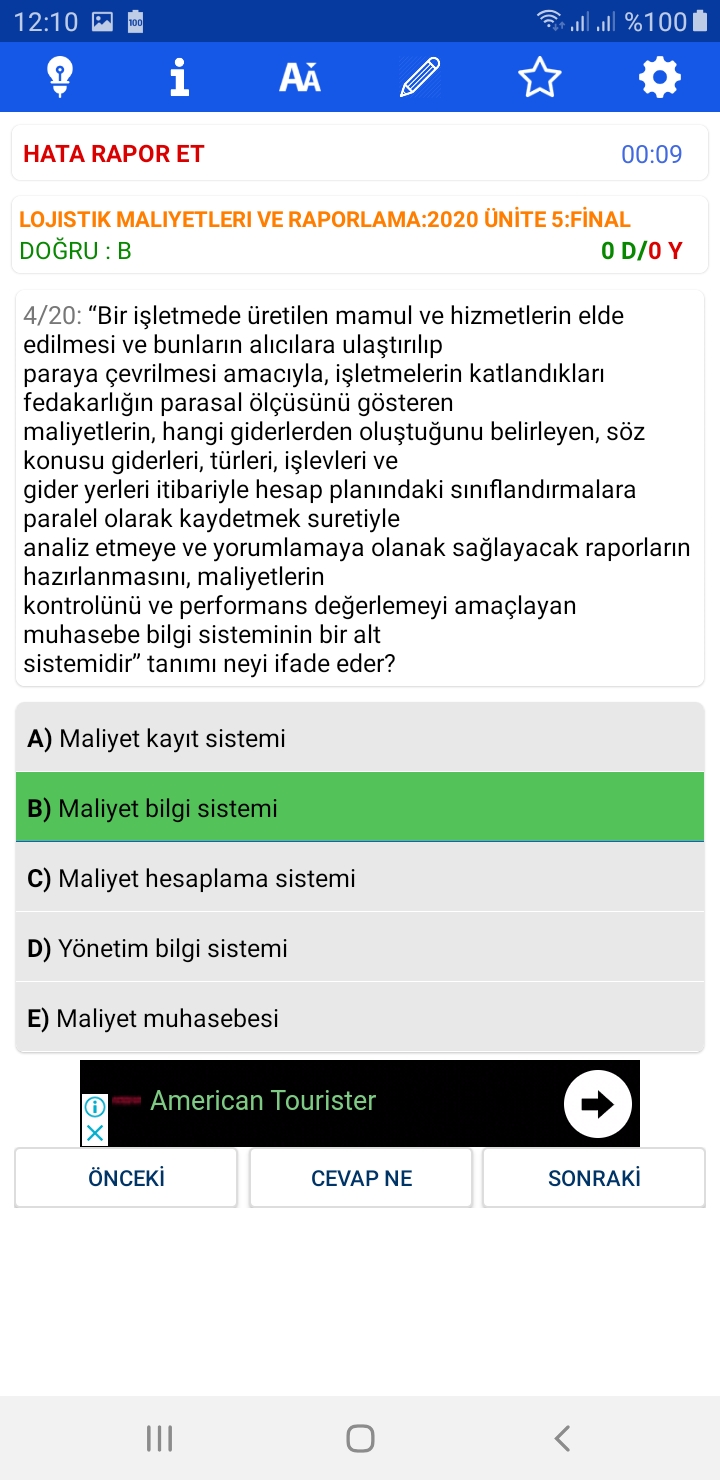Tap the system back button
This screenshot has height=1480, width=720.
click(x=562, y=1438)
